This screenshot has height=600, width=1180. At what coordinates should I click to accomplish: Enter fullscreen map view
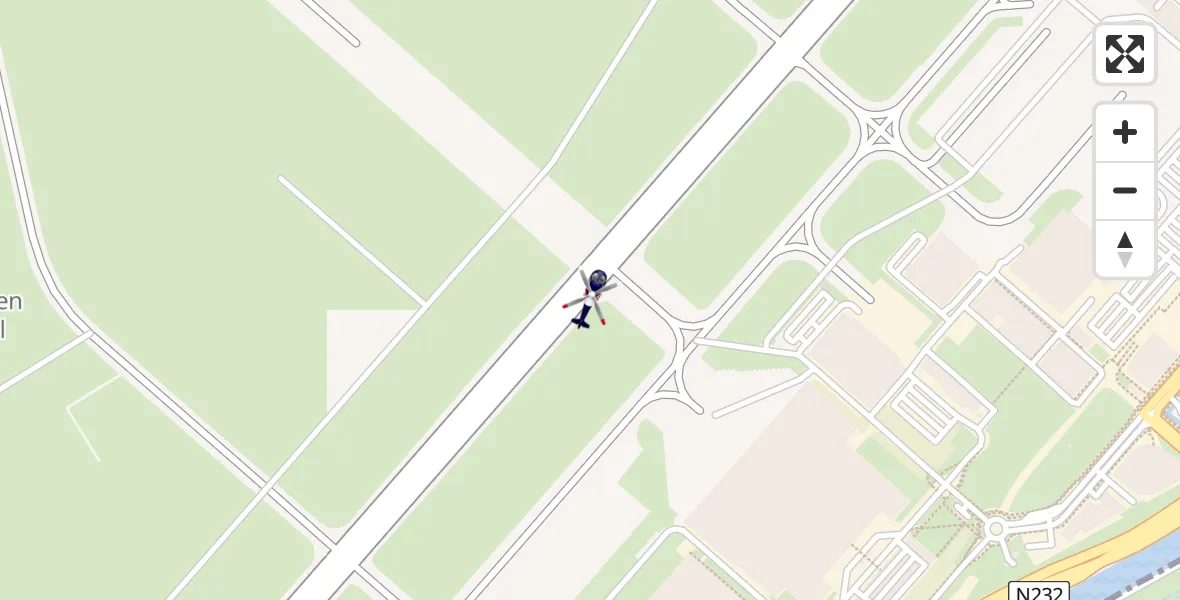(1125, 54)
